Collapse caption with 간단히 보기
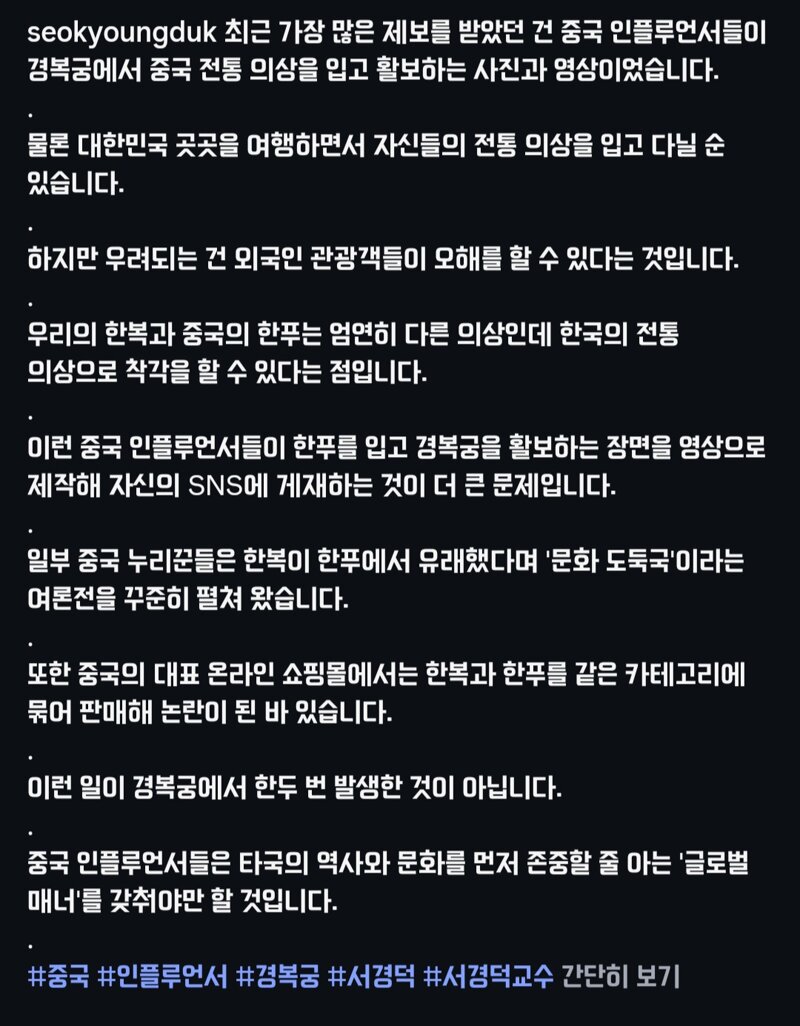 [621, 977]
